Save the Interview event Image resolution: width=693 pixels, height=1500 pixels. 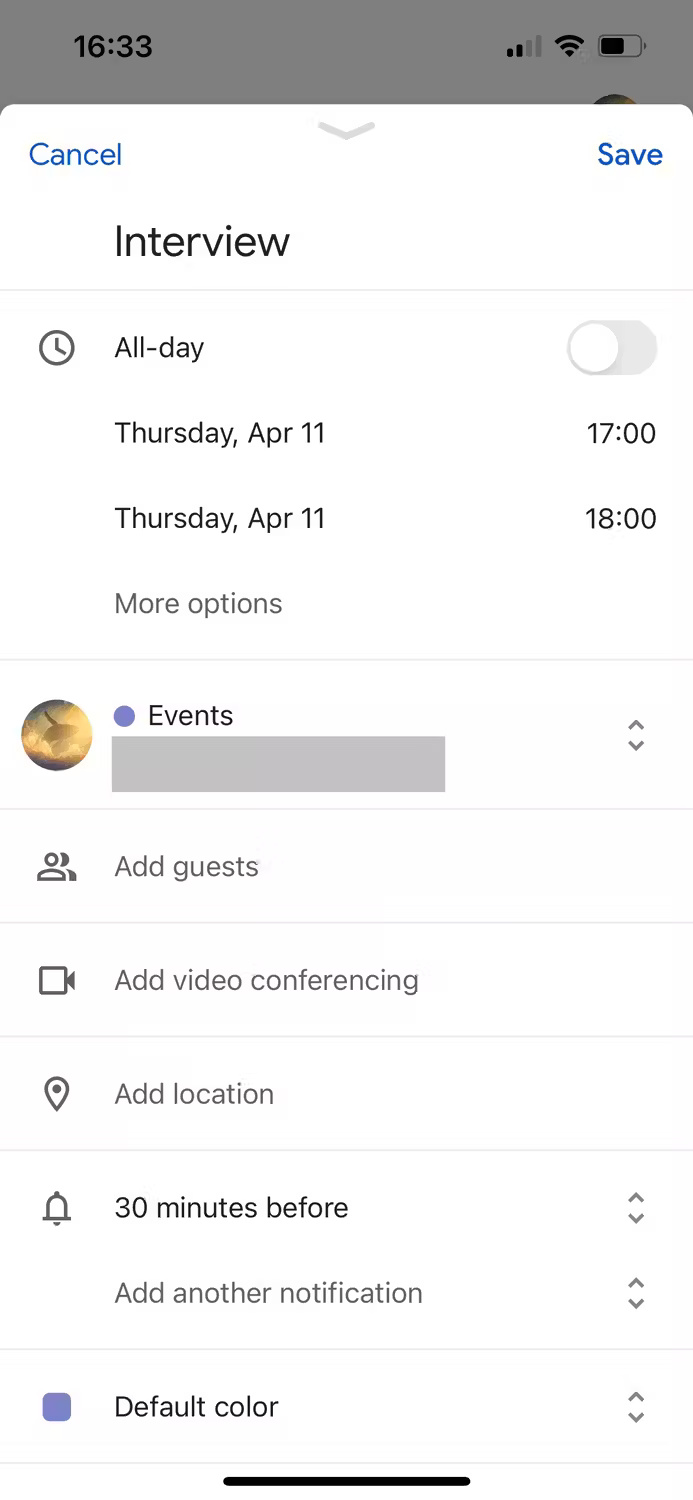[630, 154]
